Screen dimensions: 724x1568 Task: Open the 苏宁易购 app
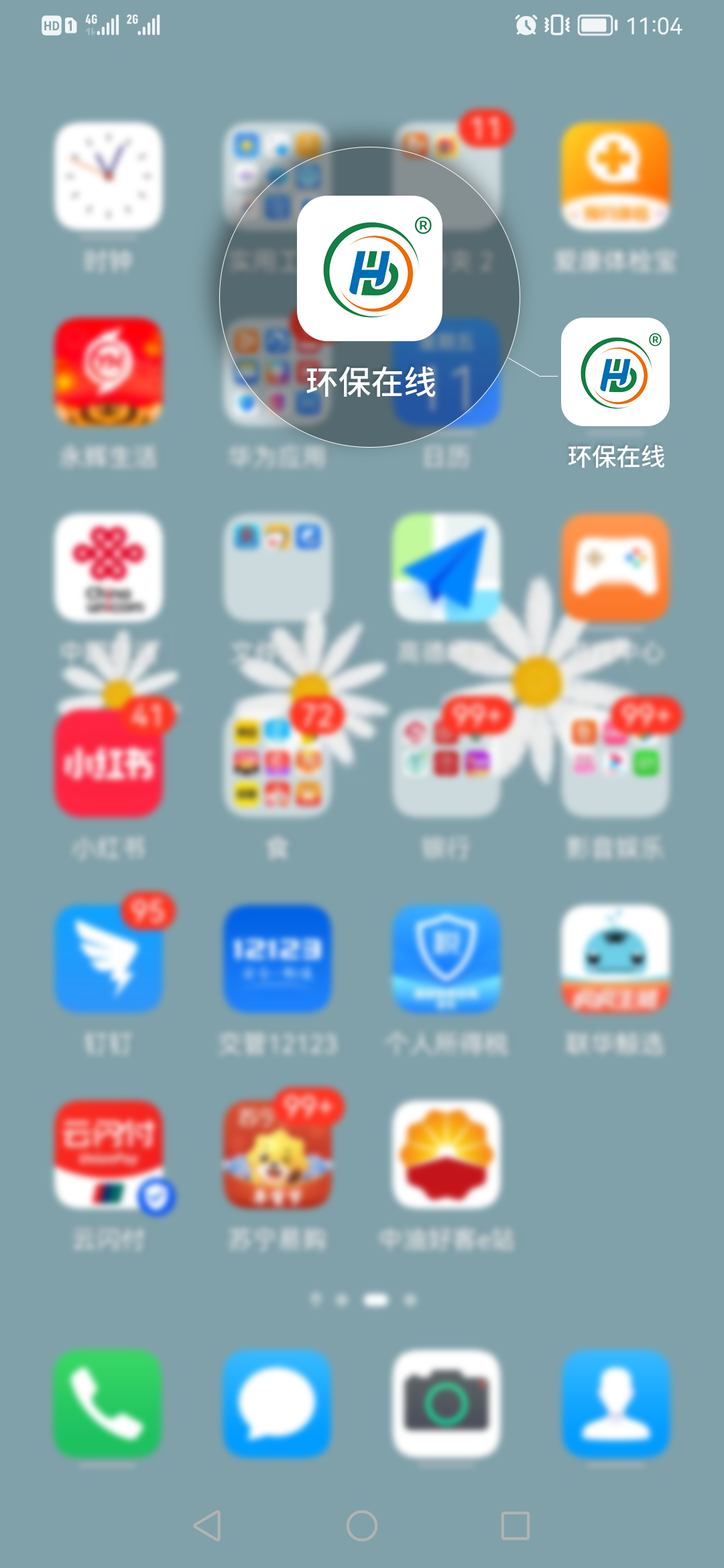click(x=278, y=1155)
